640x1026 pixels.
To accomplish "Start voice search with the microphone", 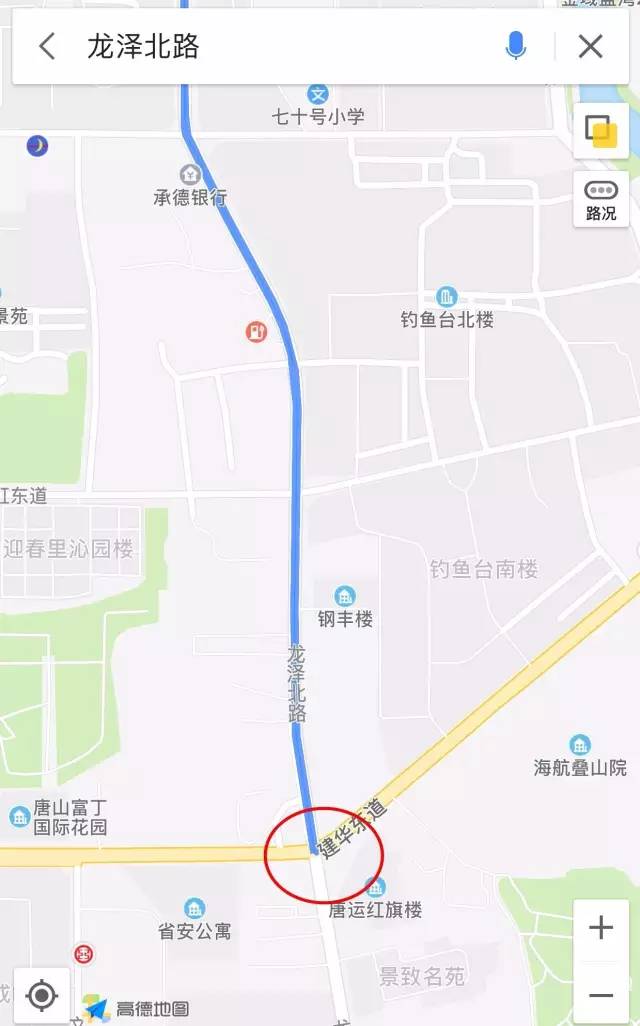I will (x=516, y=46).
